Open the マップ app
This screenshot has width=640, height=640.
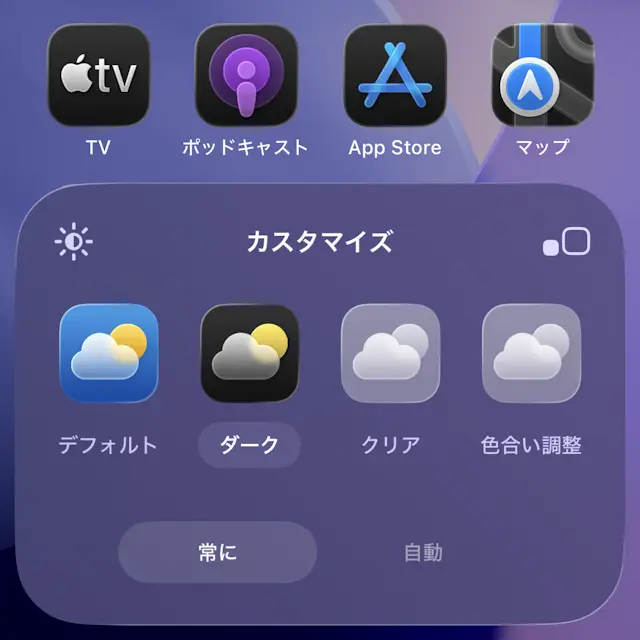(x=542, y=75)
